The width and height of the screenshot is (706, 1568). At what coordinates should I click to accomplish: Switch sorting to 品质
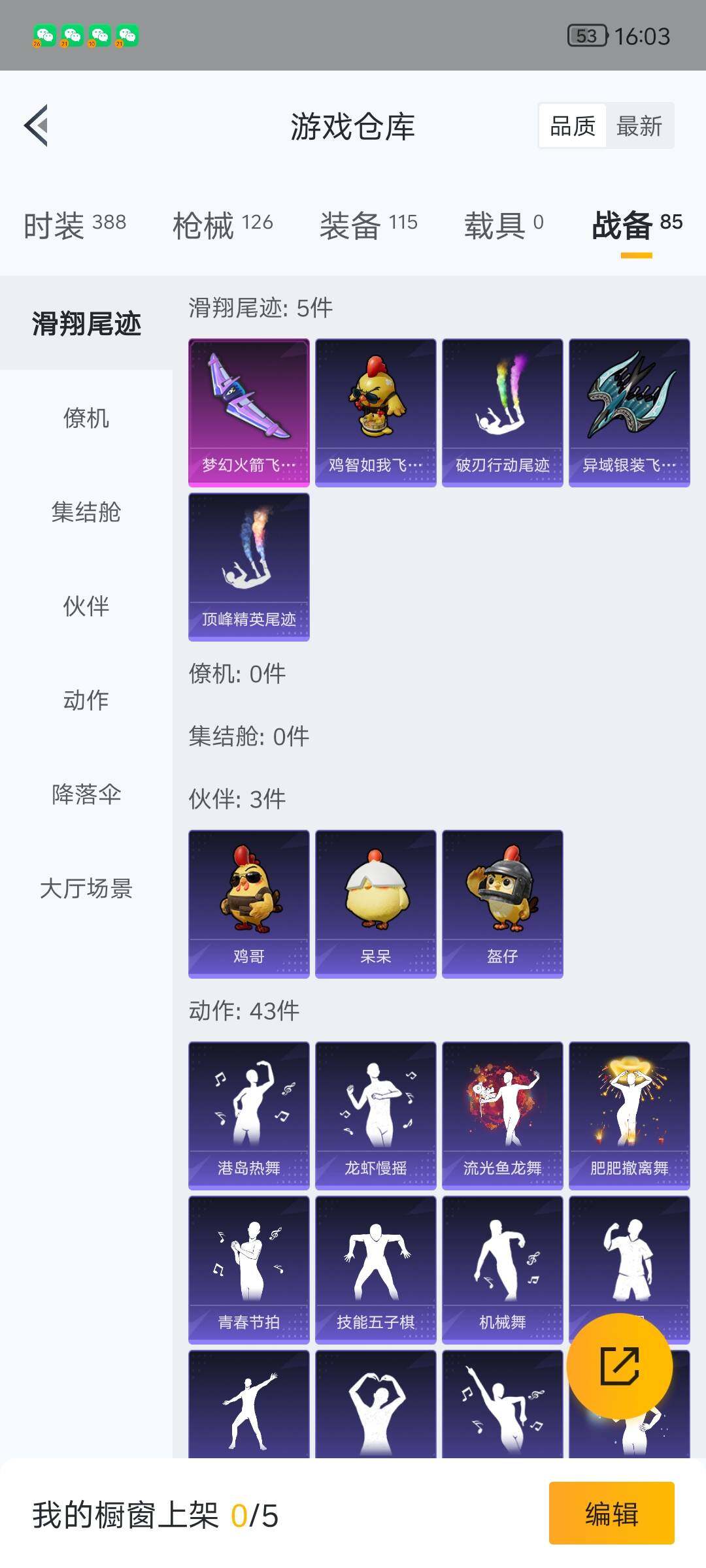click(572, 126)
